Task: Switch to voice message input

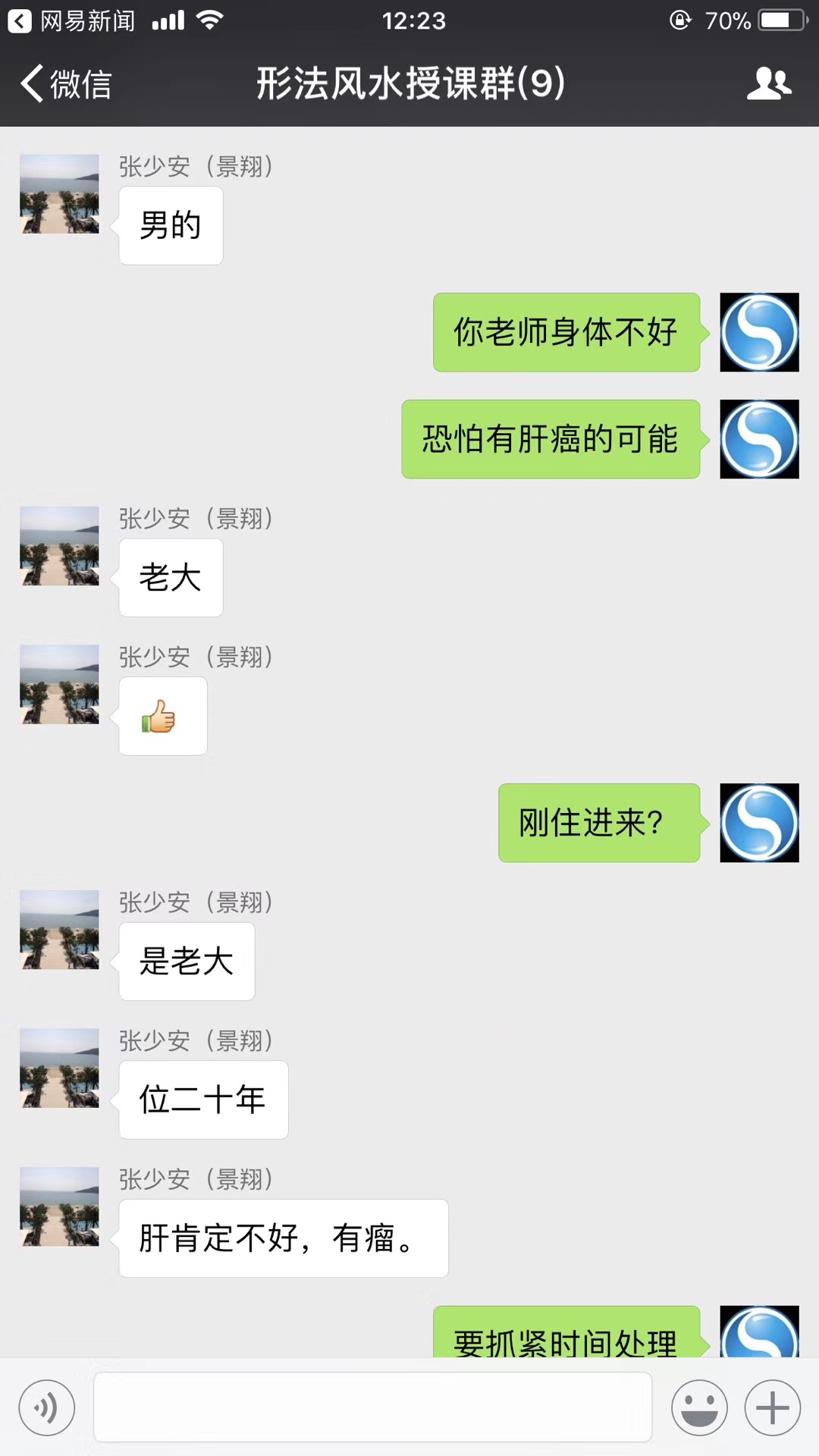Action: click(x=47, y=1407)
